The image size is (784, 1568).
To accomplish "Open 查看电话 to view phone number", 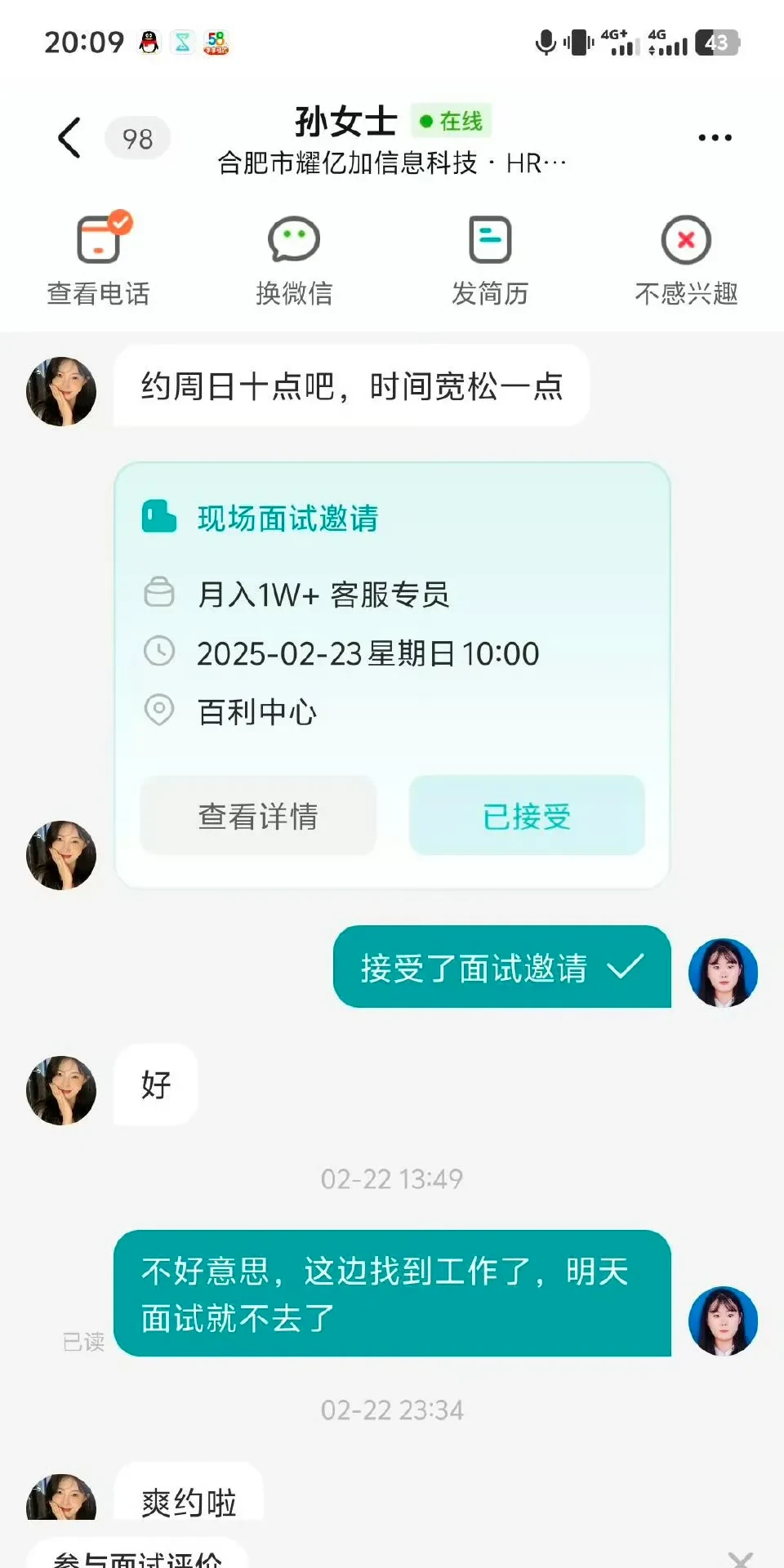I will [100, 257].
